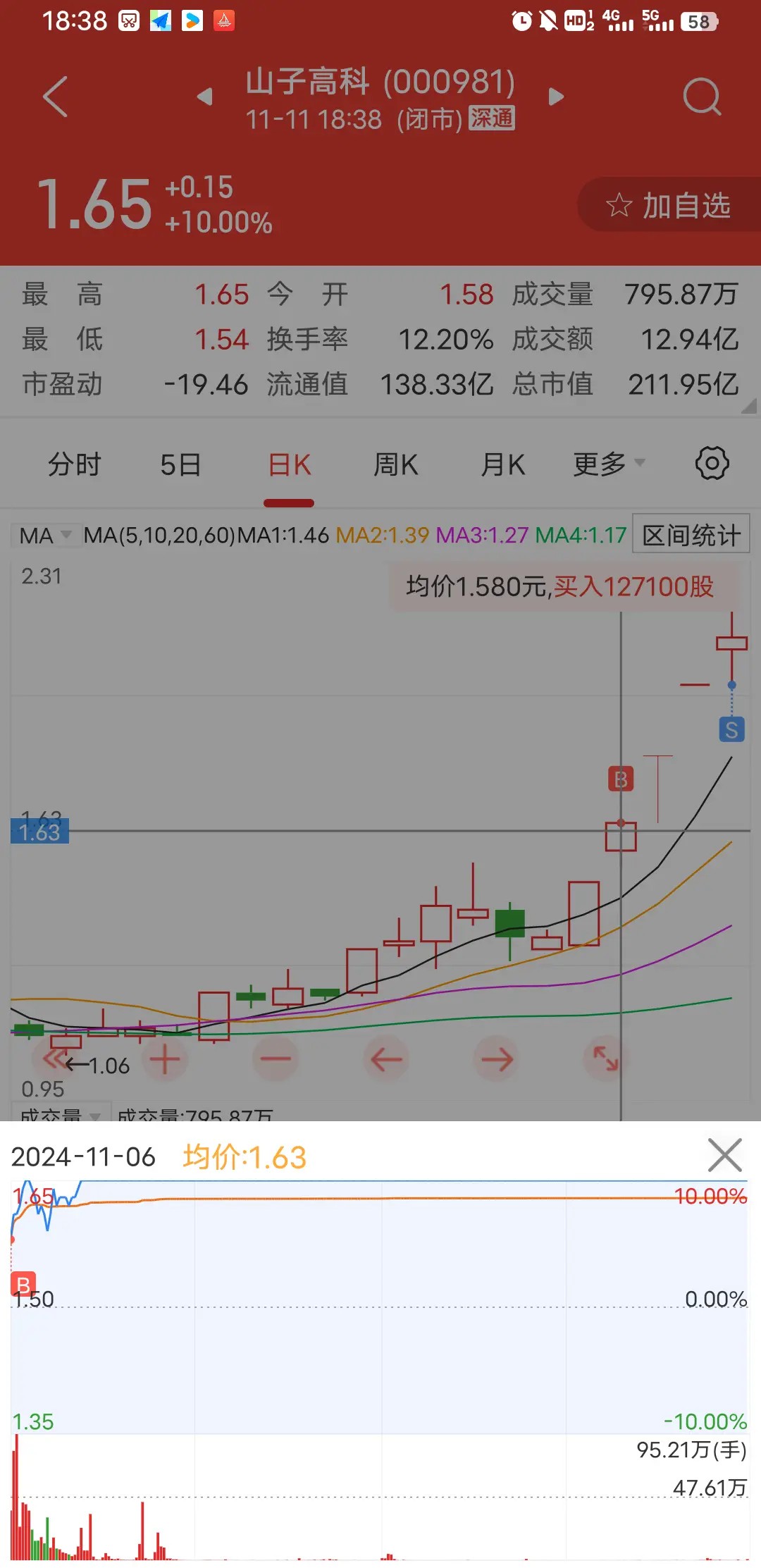Image resolution: width=761 pixels, height=1568 pixels.
Task: Switch to the 分时 chart tab
Action: point(75,464)
